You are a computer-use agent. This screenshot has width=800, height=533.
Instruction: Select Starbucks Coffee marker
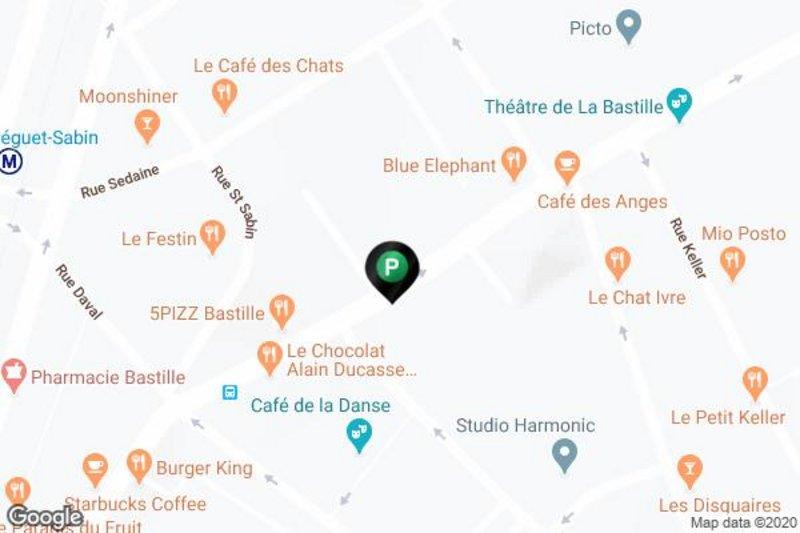pyautogui.click(x=95, y=466)
